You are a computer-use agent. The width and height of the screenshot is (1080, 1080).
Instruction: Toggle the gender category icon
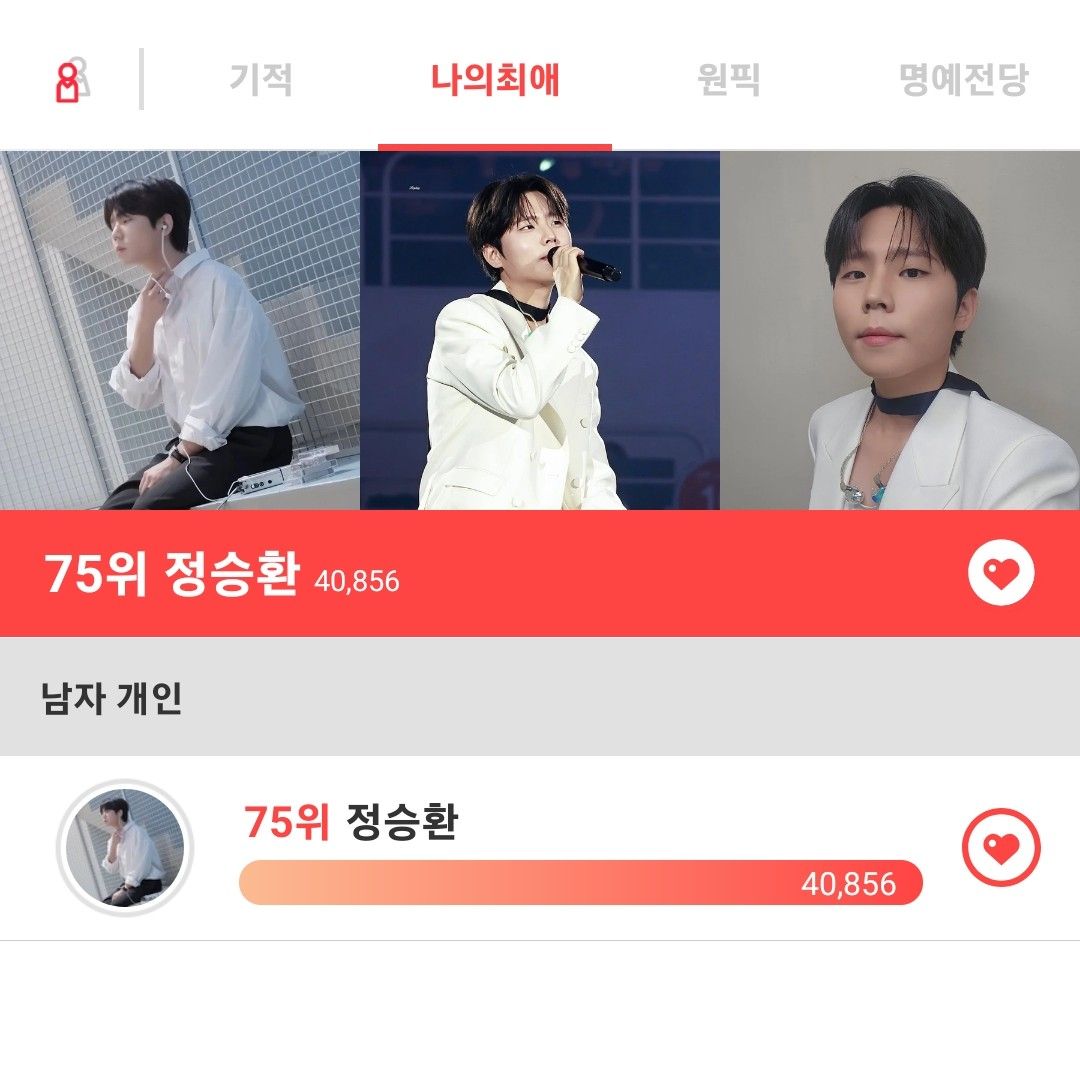71,81
